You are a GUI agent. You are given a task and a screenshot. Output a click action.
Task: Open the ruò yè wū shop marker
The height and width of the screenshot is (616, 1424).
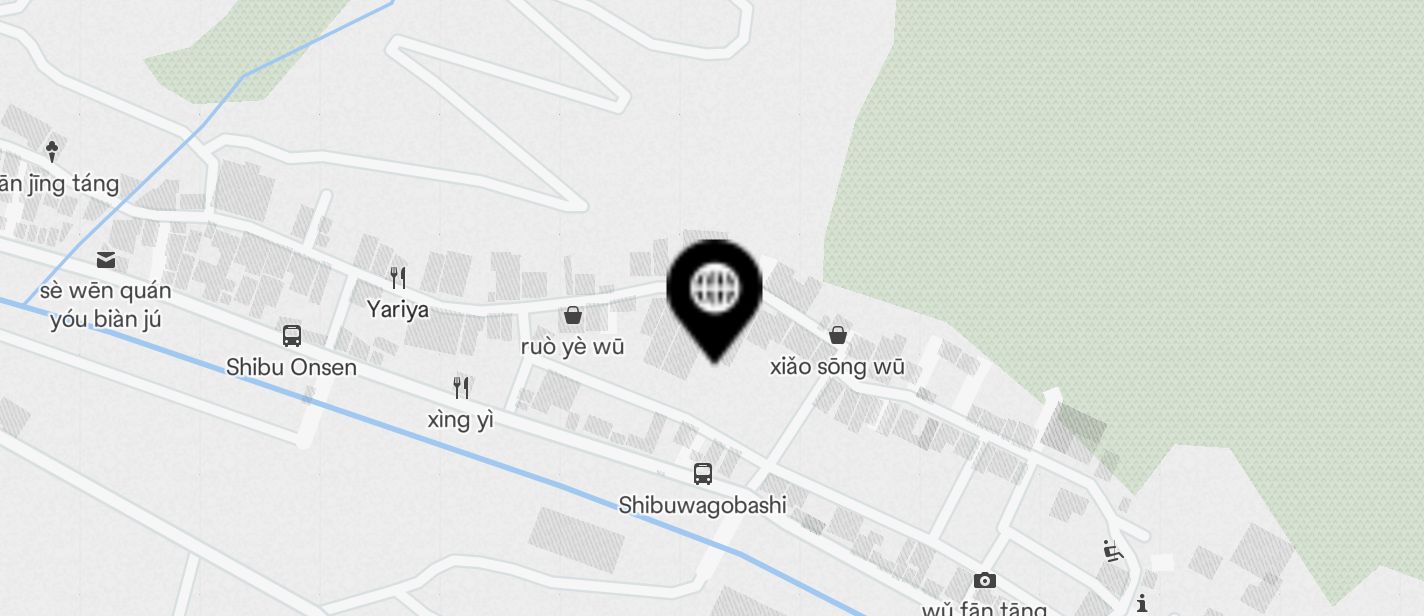pyautogui.click(x=573, y=316)
